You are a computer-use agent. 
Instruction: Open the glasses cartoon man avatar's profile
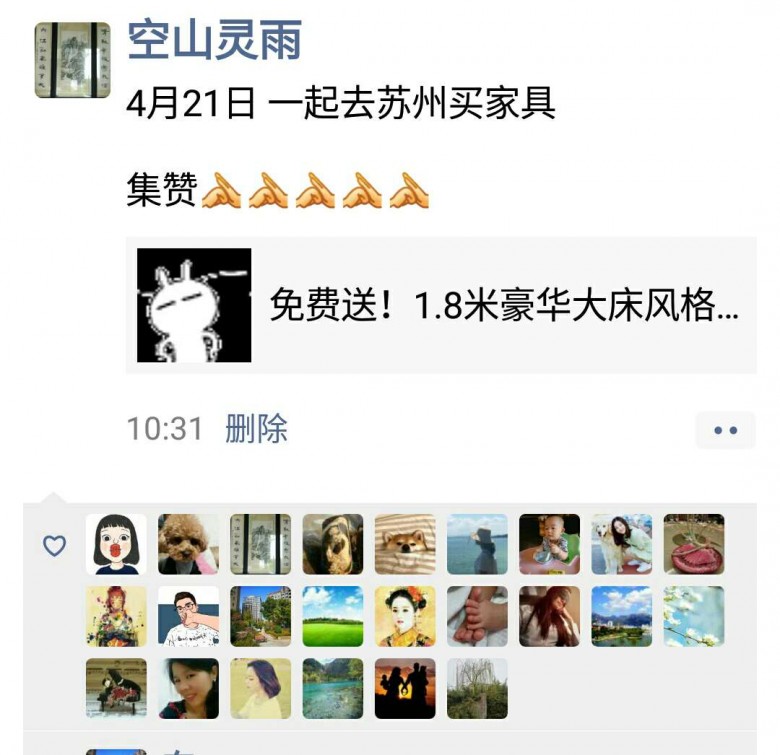[188, 616]
